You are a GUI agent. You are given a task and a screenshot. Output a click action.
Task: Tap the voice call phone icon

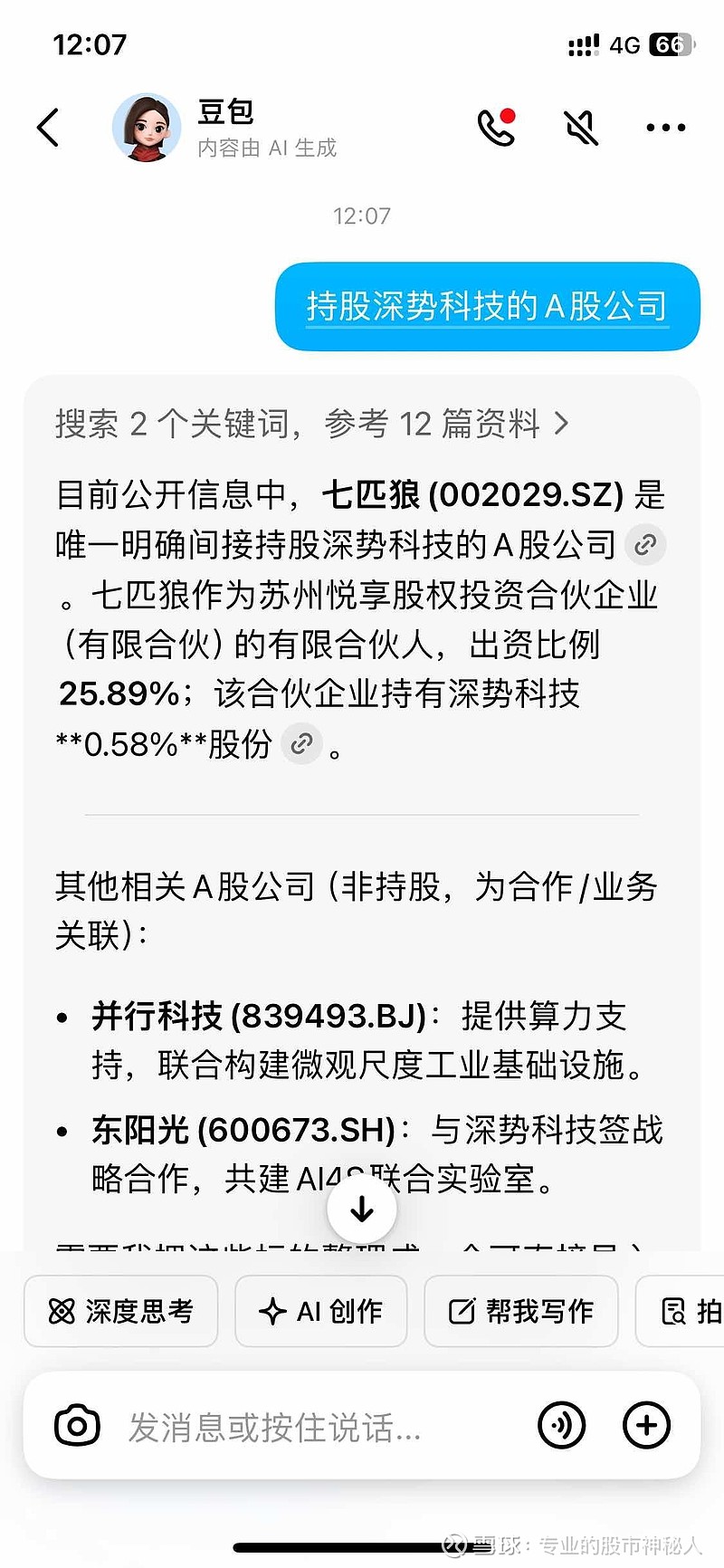pos(496,127)
